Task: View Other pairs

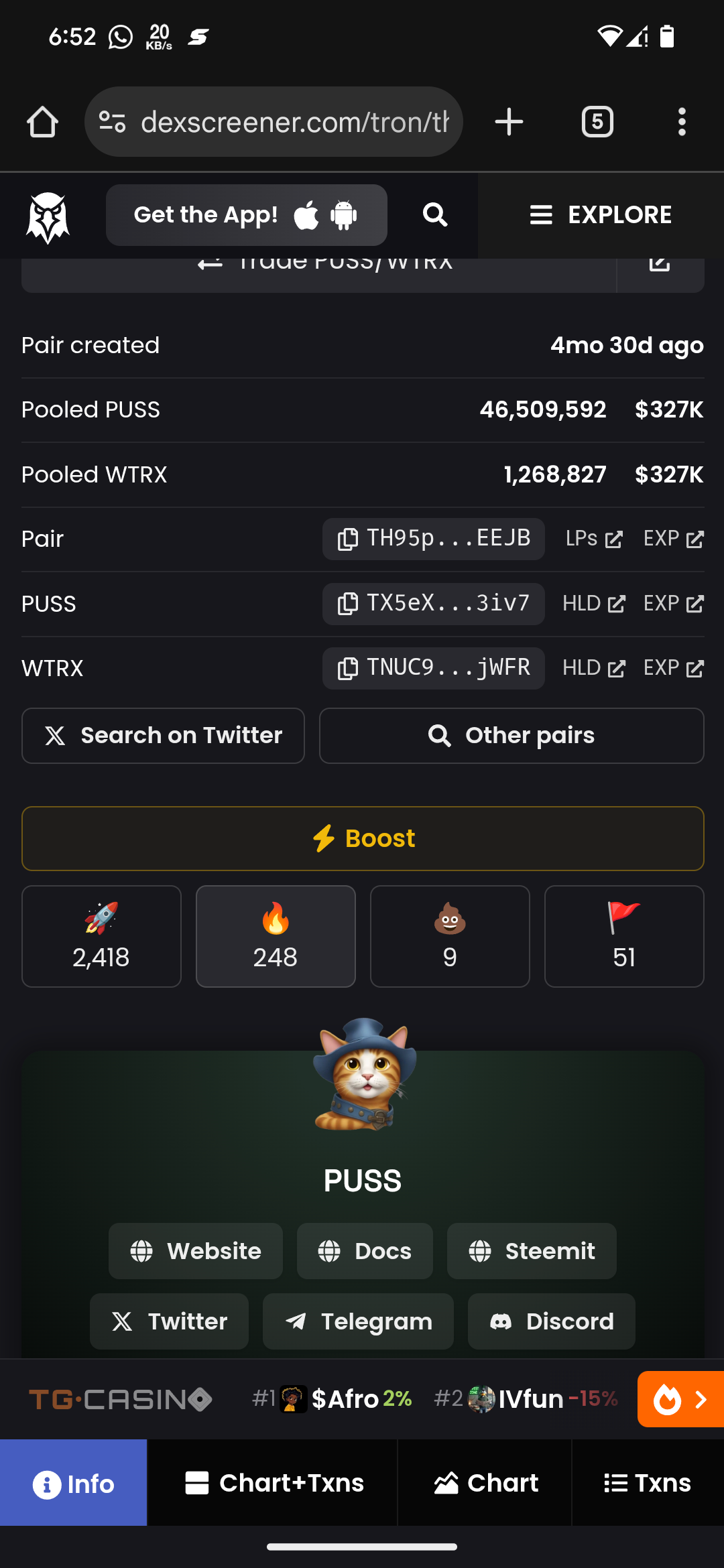Action: pos(511,736)
